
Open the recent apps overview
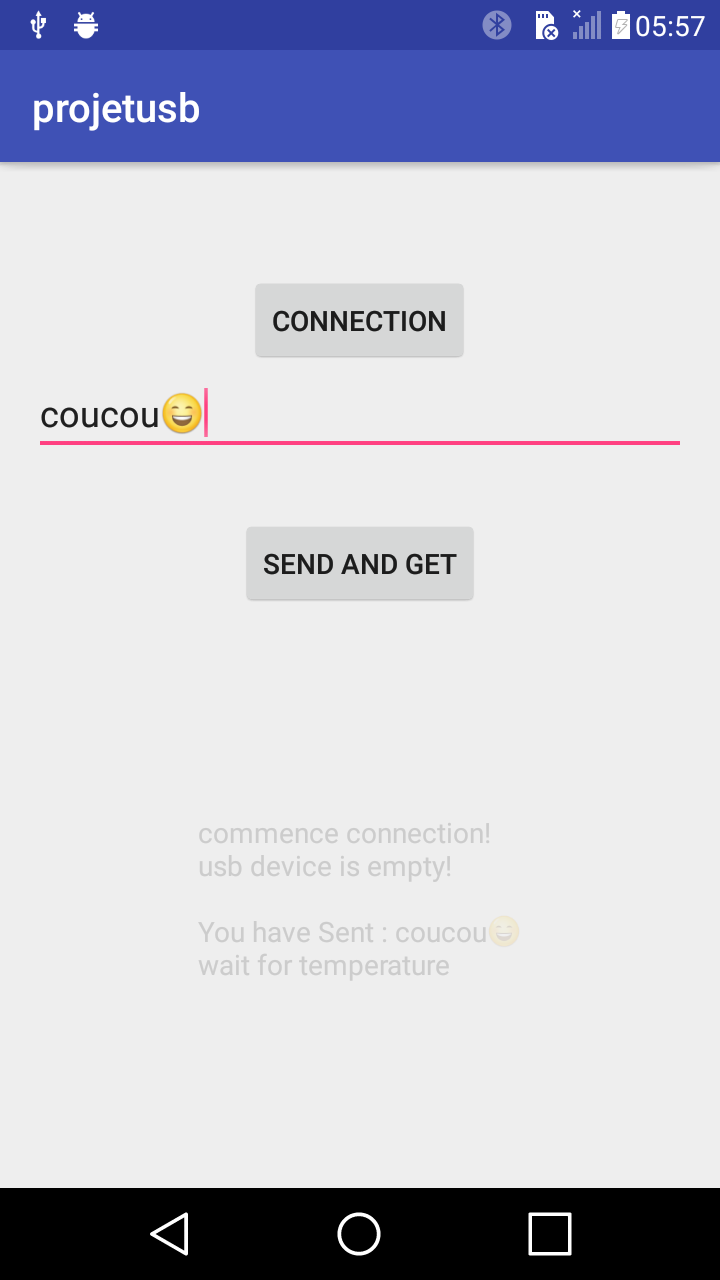click(549, 1233)
